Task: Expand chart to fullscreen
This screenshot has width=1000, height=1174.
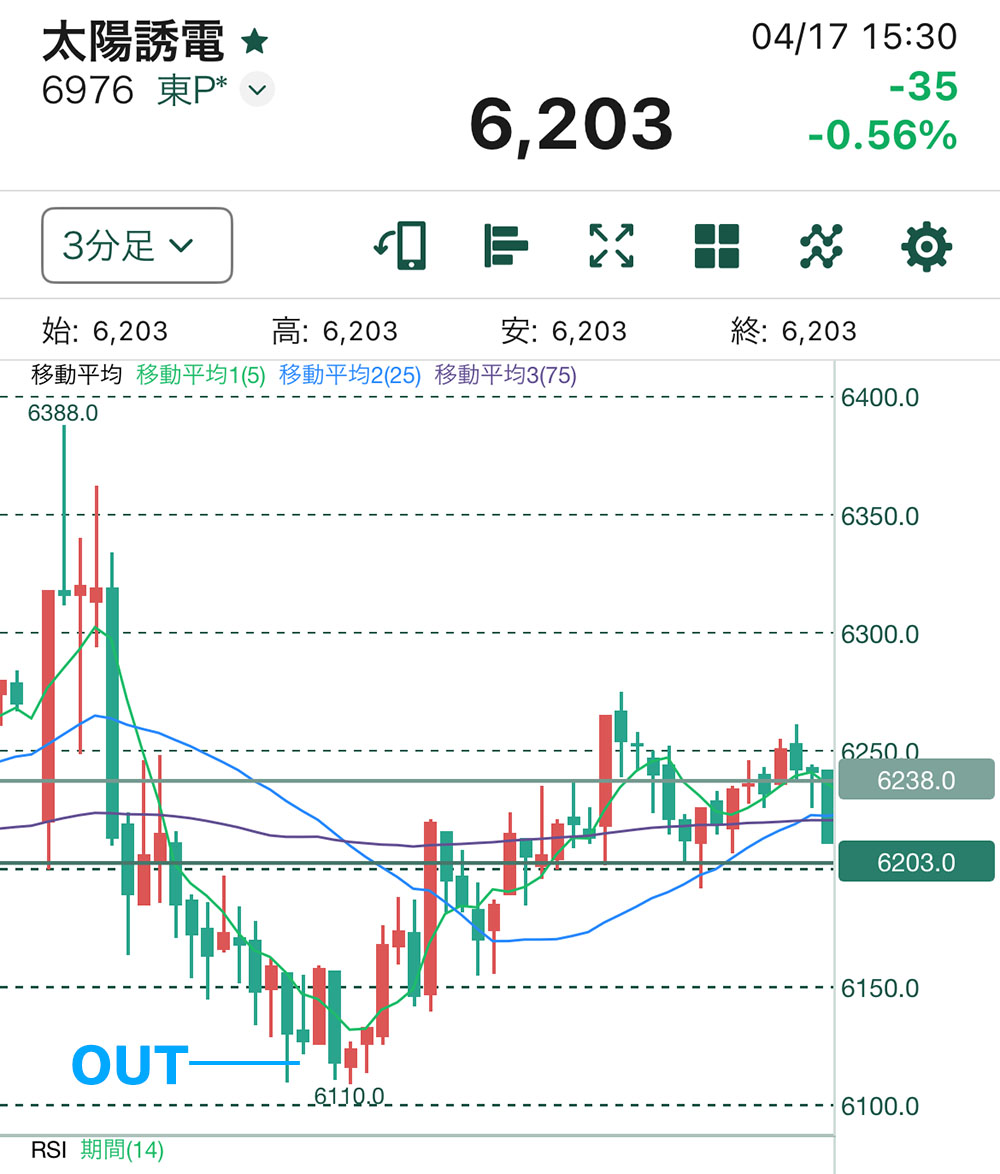Action: (611, 246)
